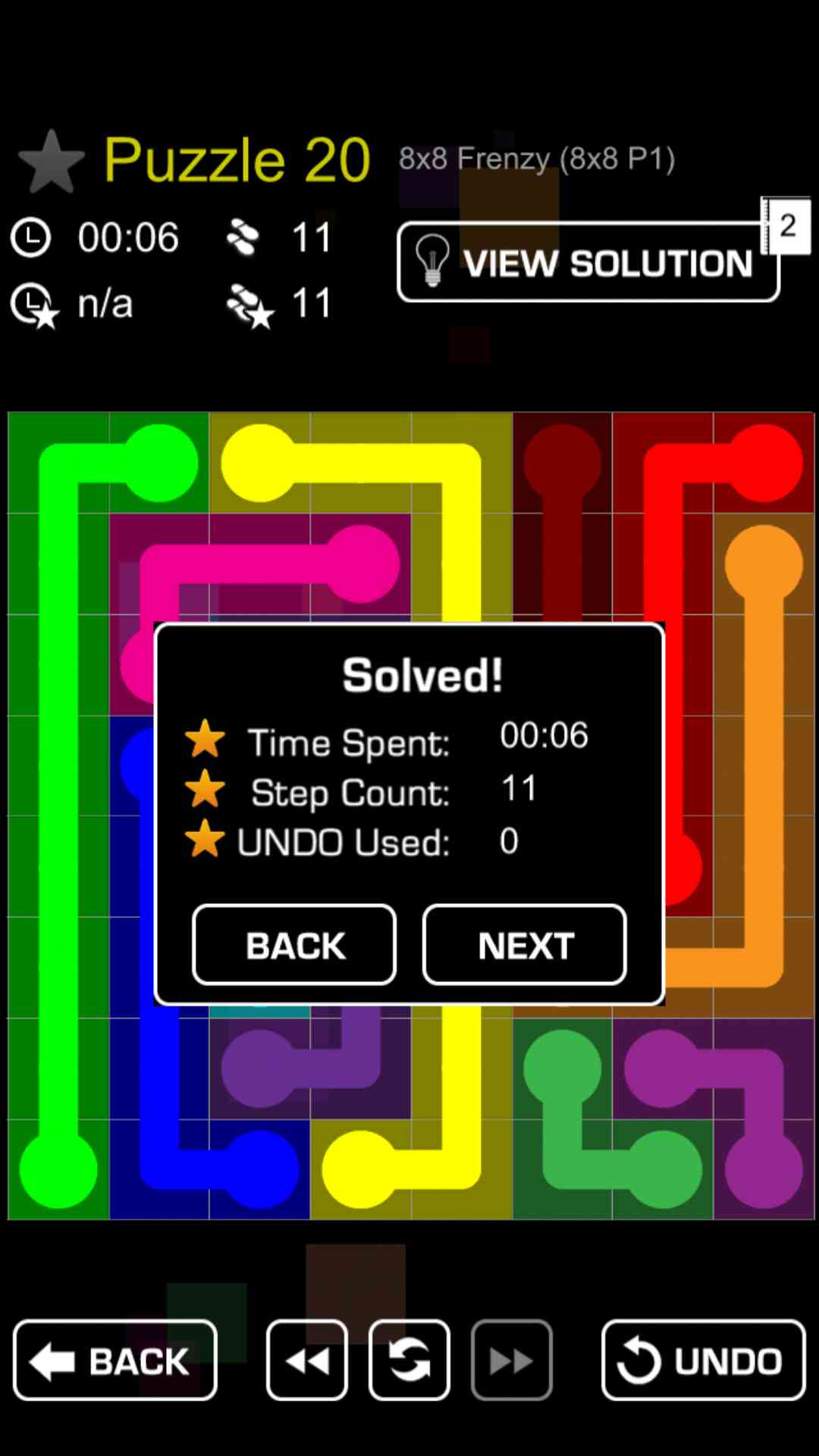Tap NEXT in the Solved dialog
The height and width of the screenshot is (1456, 819).
coord(524,945)
